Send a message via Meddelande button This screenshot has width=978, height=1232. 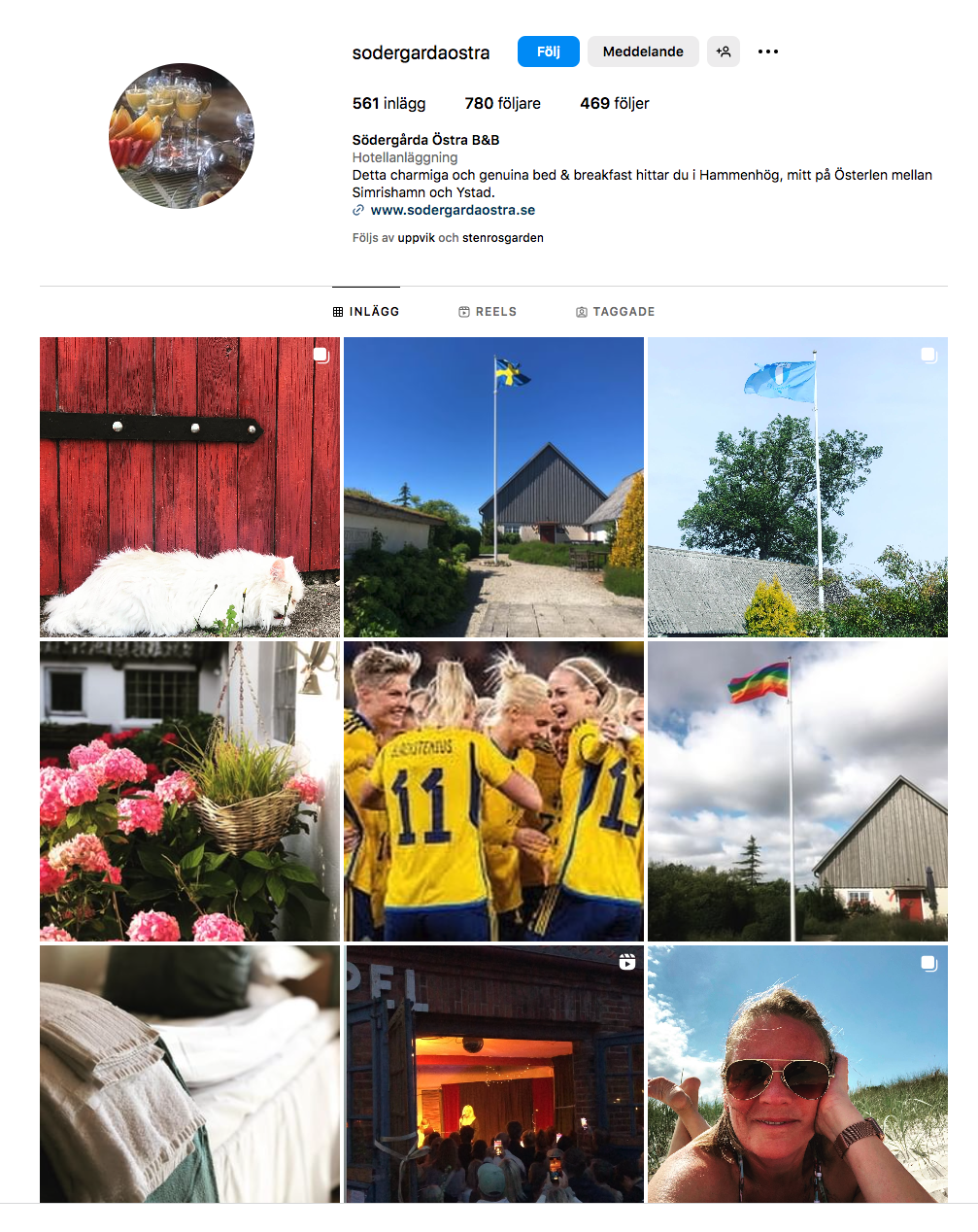click(x=643, y=51)
